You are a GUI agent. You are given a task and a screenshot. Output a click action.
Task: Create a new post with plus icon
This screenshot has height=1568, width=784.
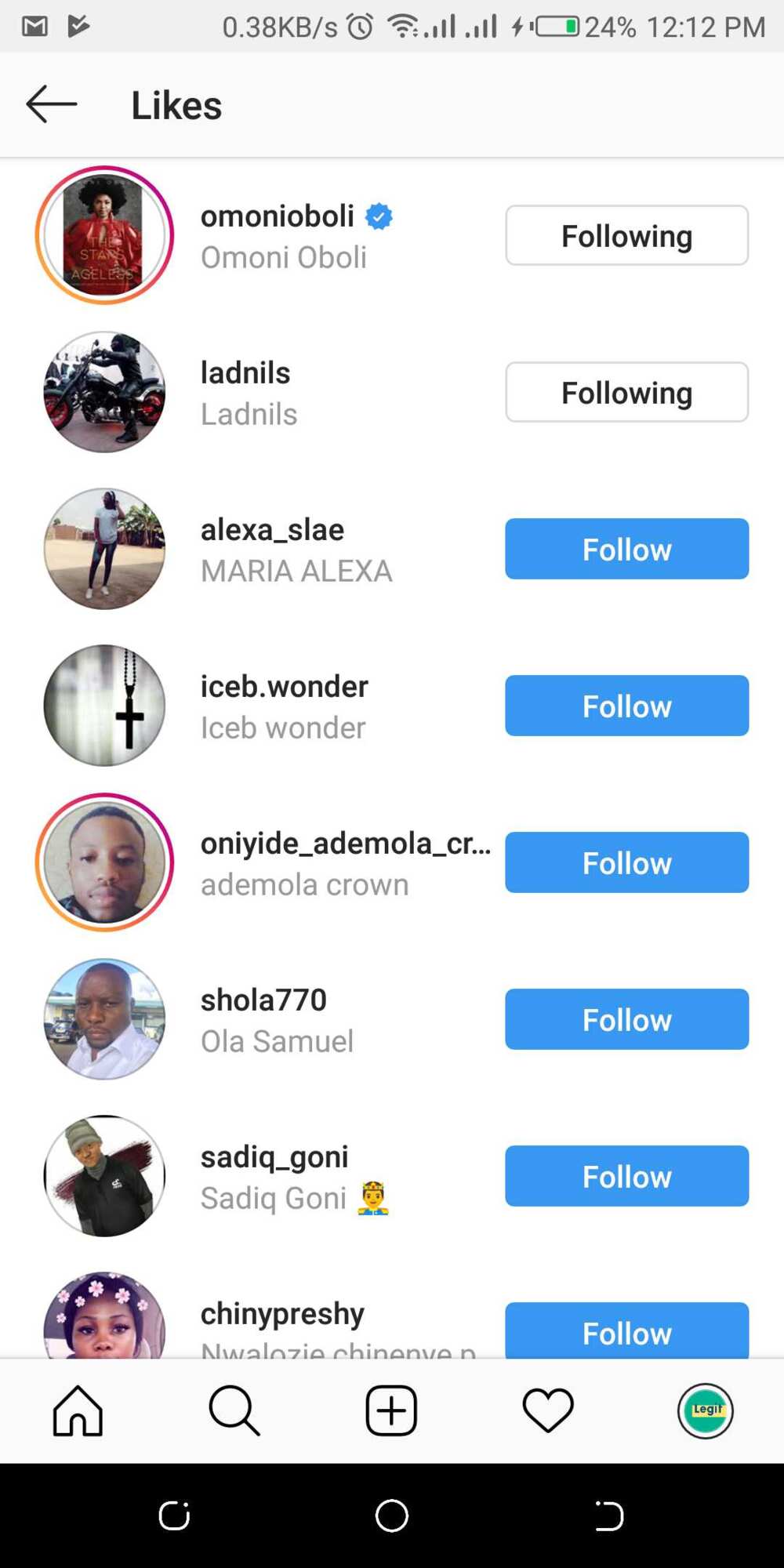391,1411
